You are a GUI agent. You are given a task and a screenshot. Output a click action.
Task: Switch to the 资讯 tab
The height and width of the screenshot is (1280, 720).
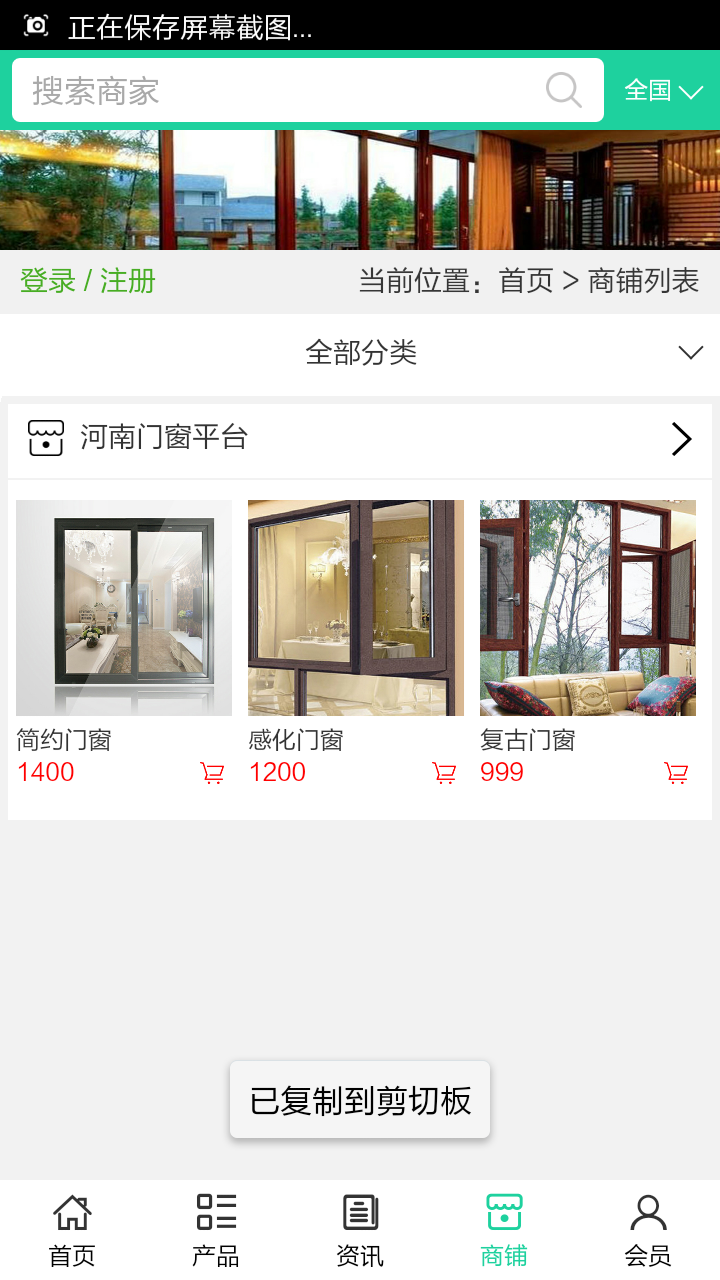[x=360, y=1230]
